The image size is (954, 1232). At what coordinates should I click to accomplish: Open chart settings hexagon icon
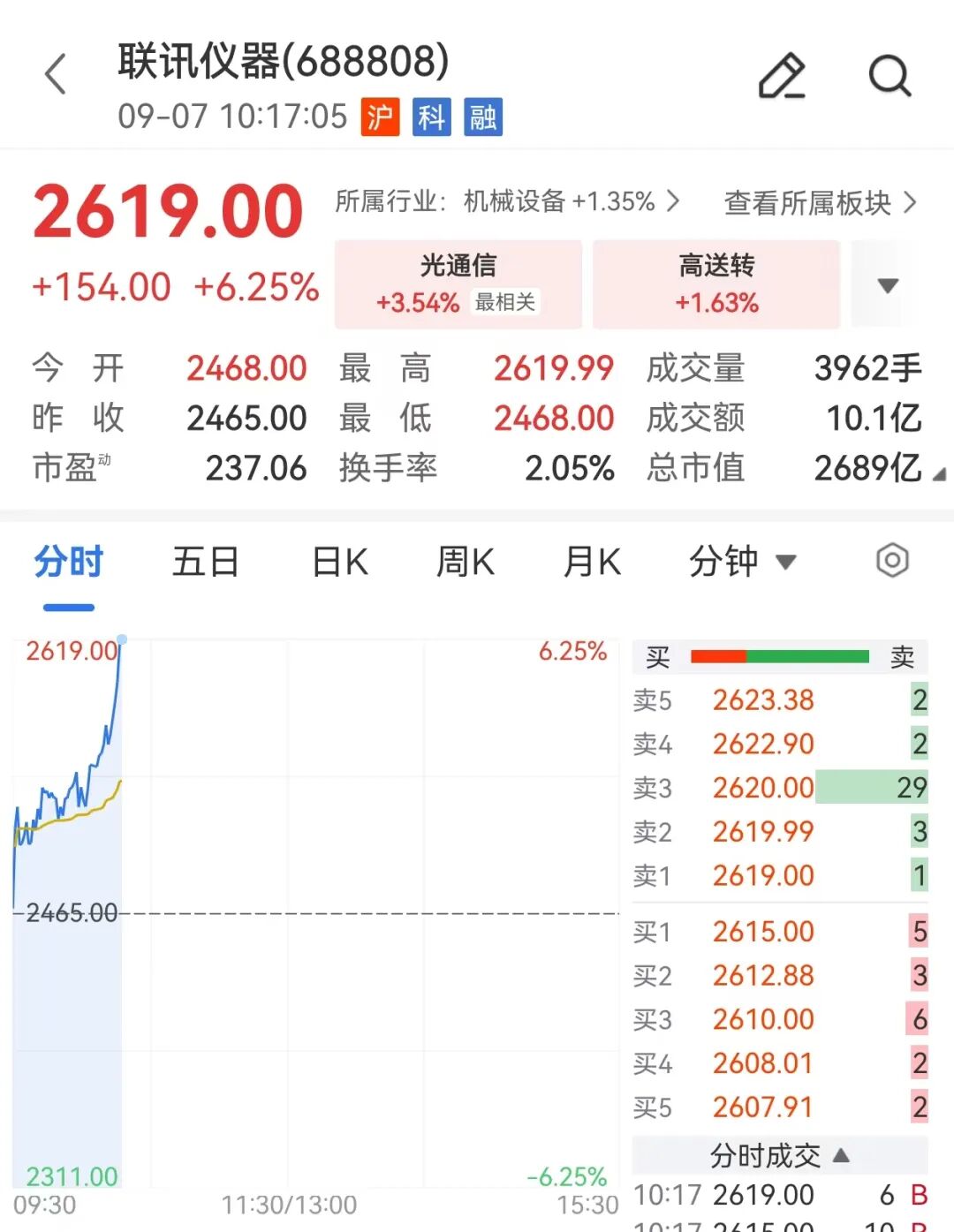click(892, 561)
